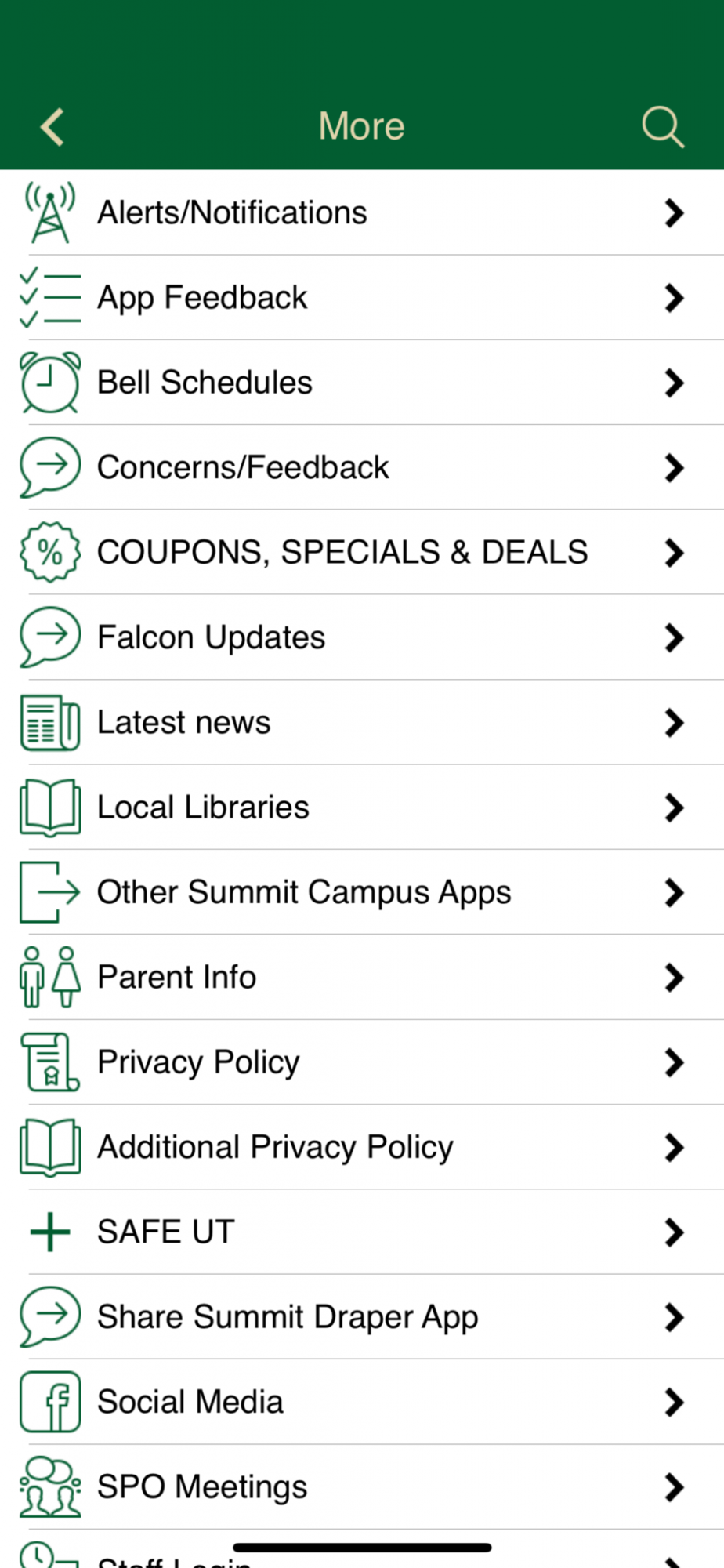Open Alerts/Notifications
The image size is (724, 1568).
tap(362, 212)
